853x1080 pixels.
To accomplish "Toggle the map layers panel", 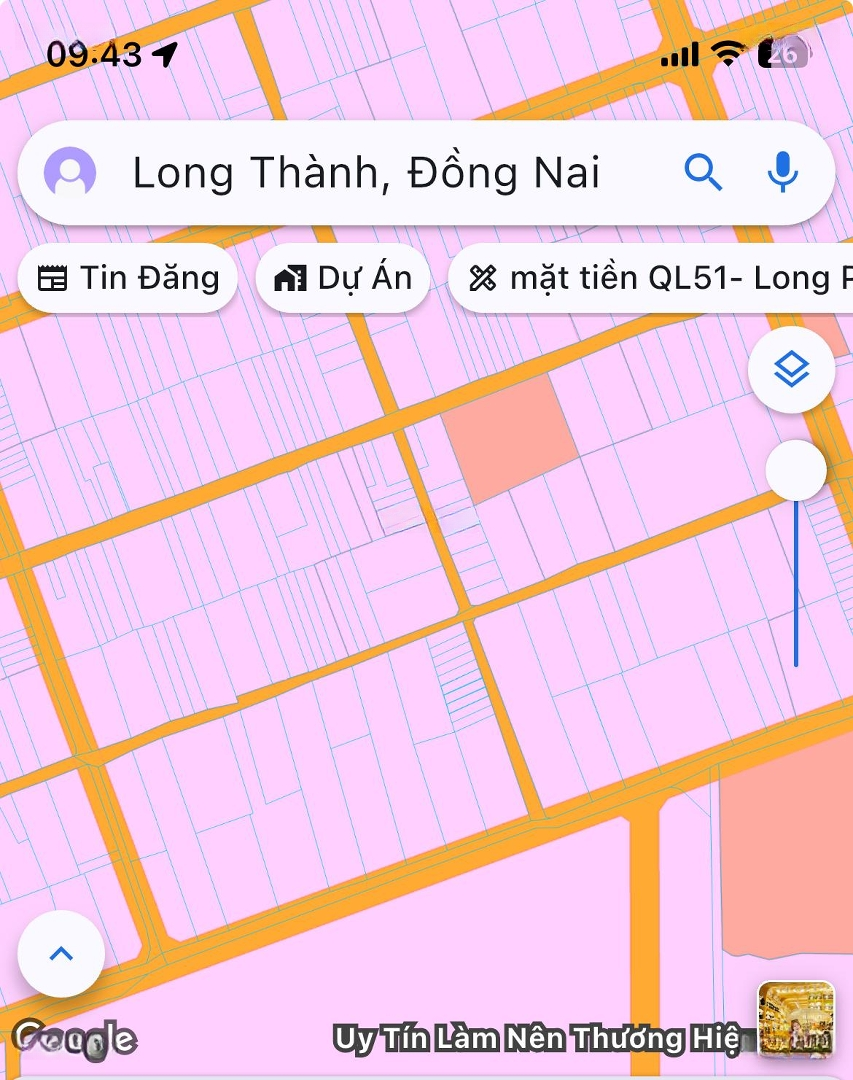I will 791,369.
